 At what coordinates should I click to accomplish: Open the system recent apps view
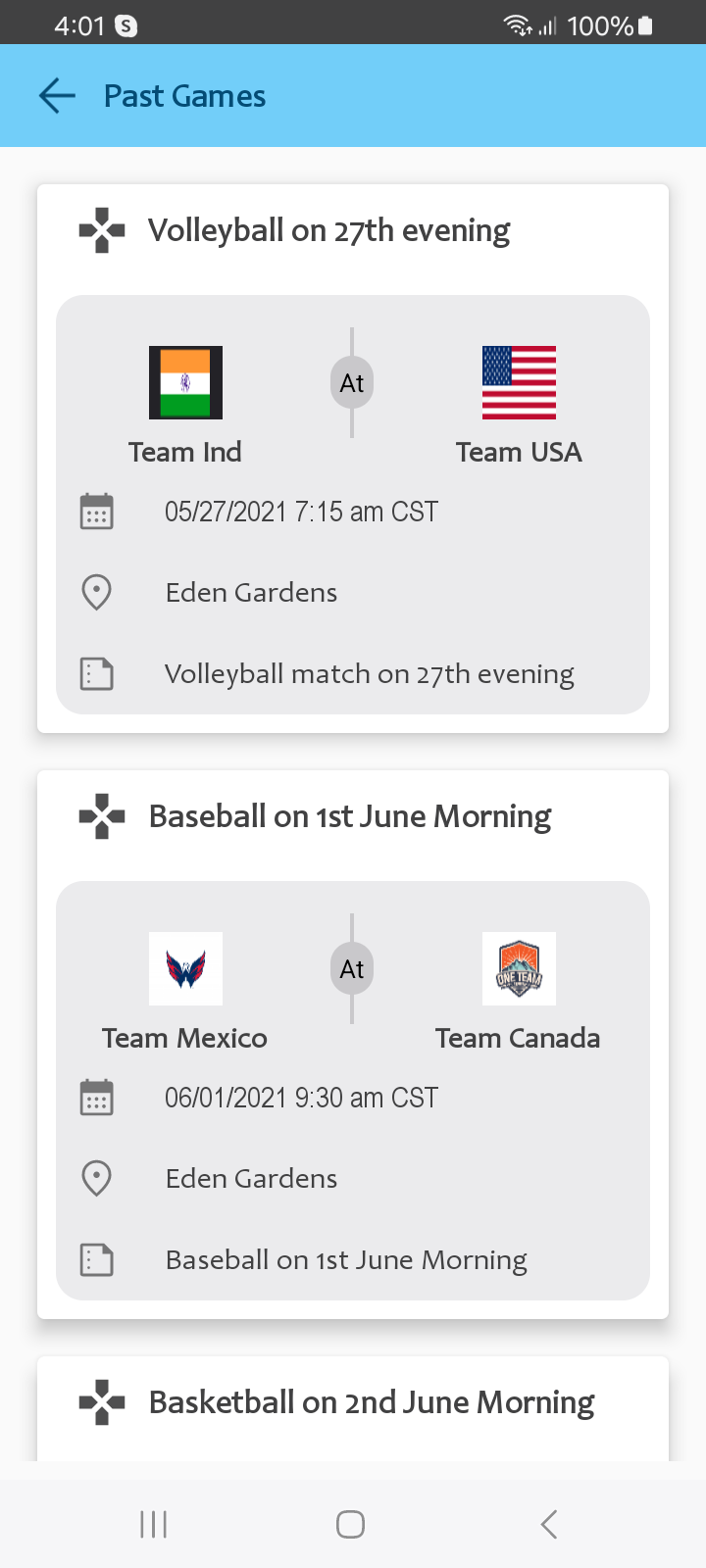click(154, 1524)
